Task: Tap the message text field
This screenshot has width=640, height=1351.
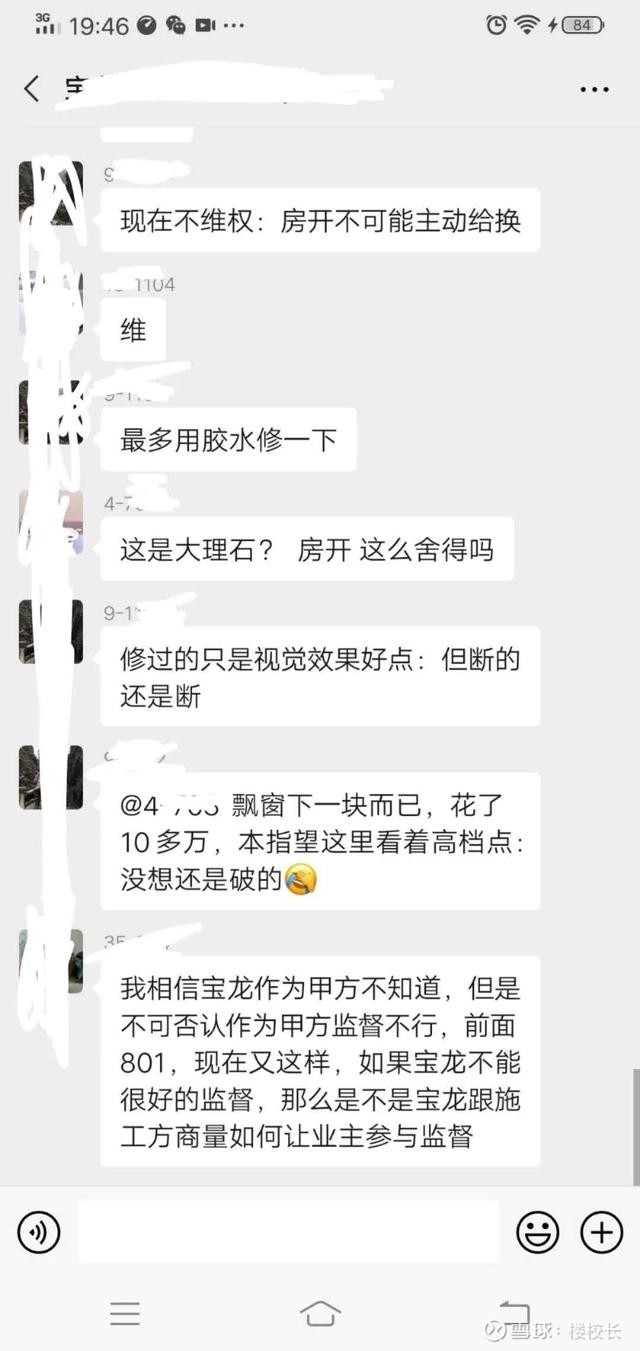Action: 288,1232
